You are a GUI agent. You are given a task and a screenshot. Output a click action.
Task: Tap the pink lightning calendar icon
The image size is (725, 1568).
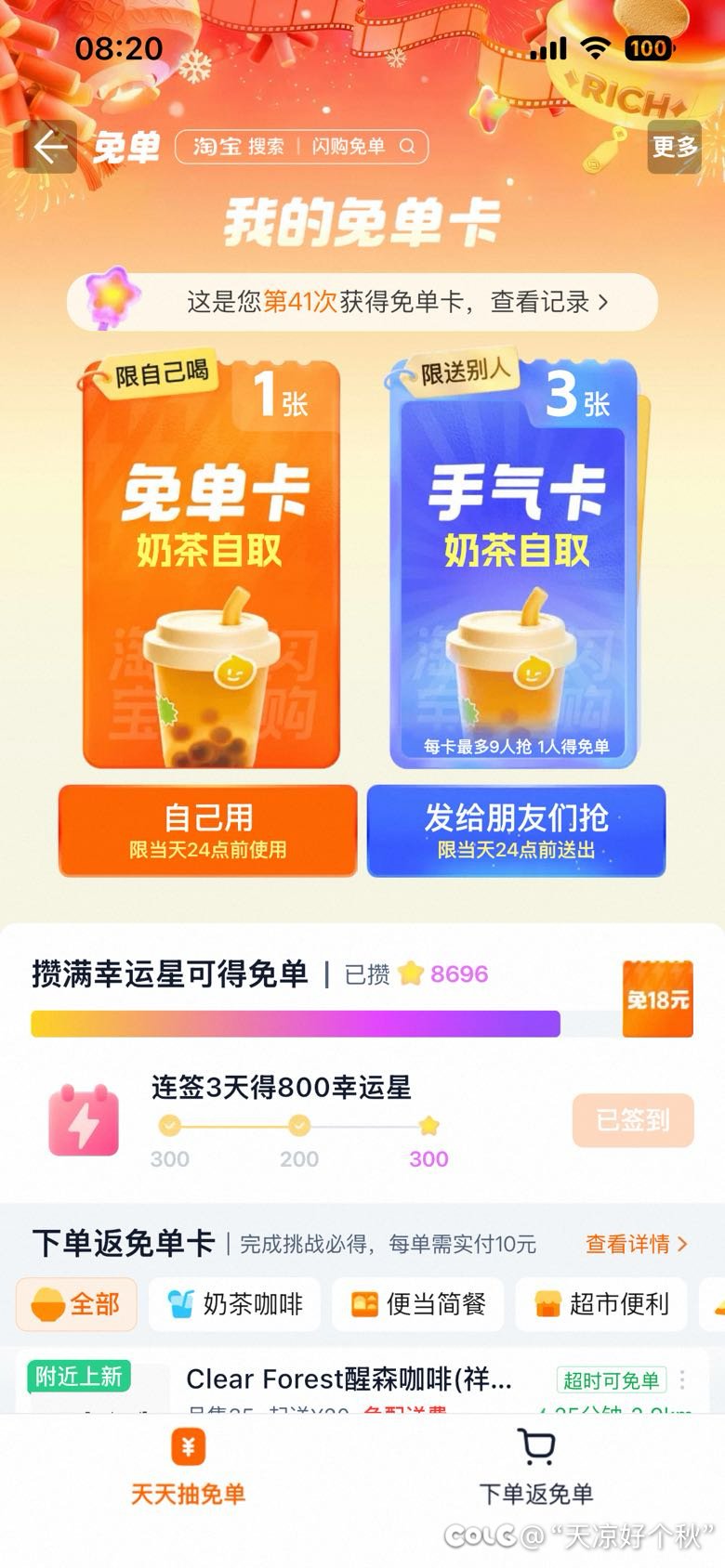point(82,1121)
